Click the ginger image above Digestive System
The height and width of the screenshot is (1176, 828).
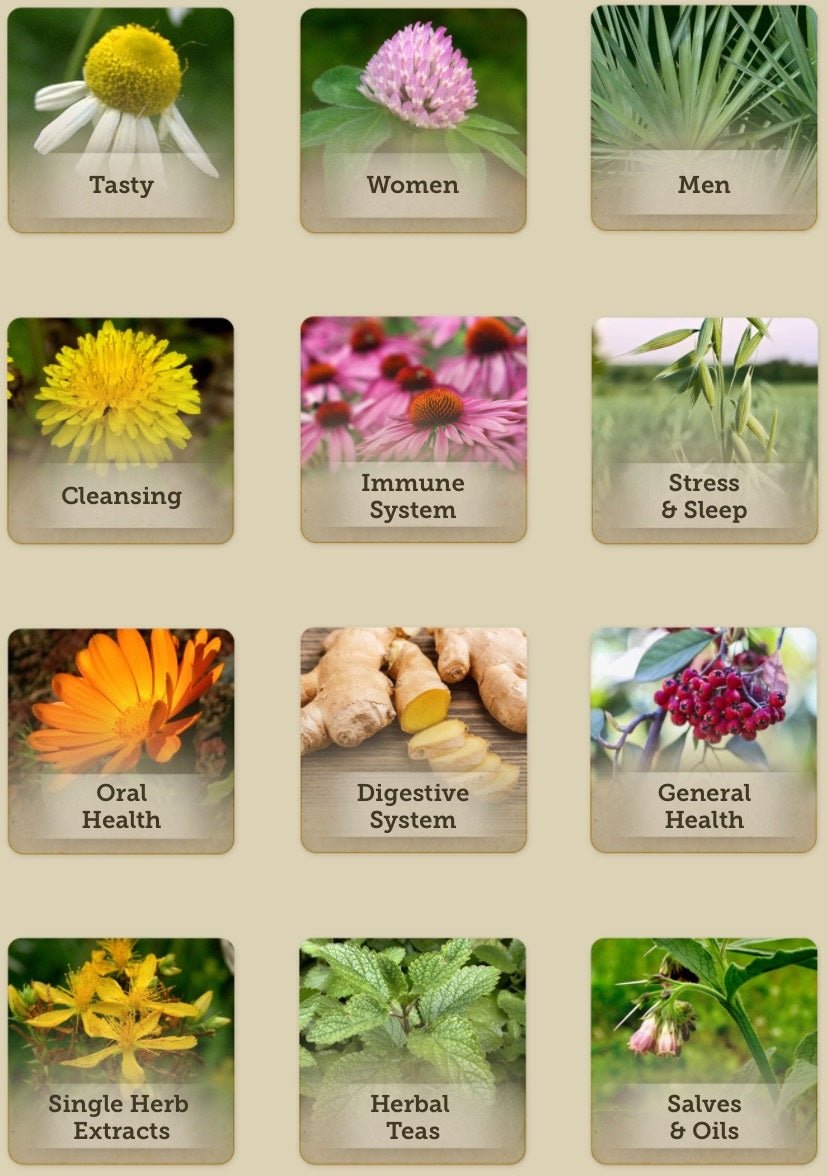tap(412, 700)
